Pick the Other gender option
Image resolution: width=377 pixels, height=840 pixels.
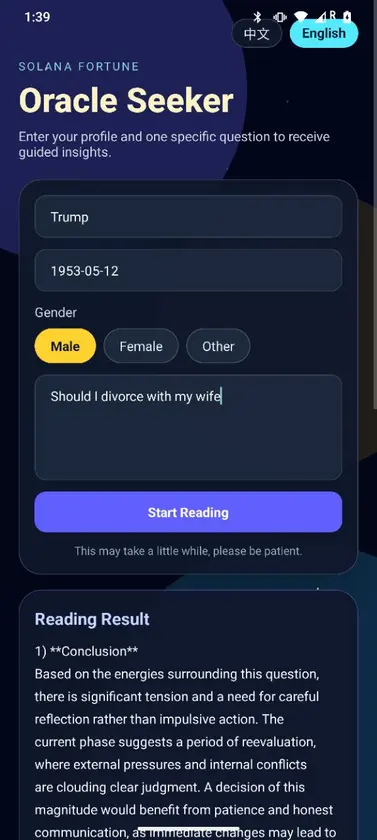tap(218, 346)
